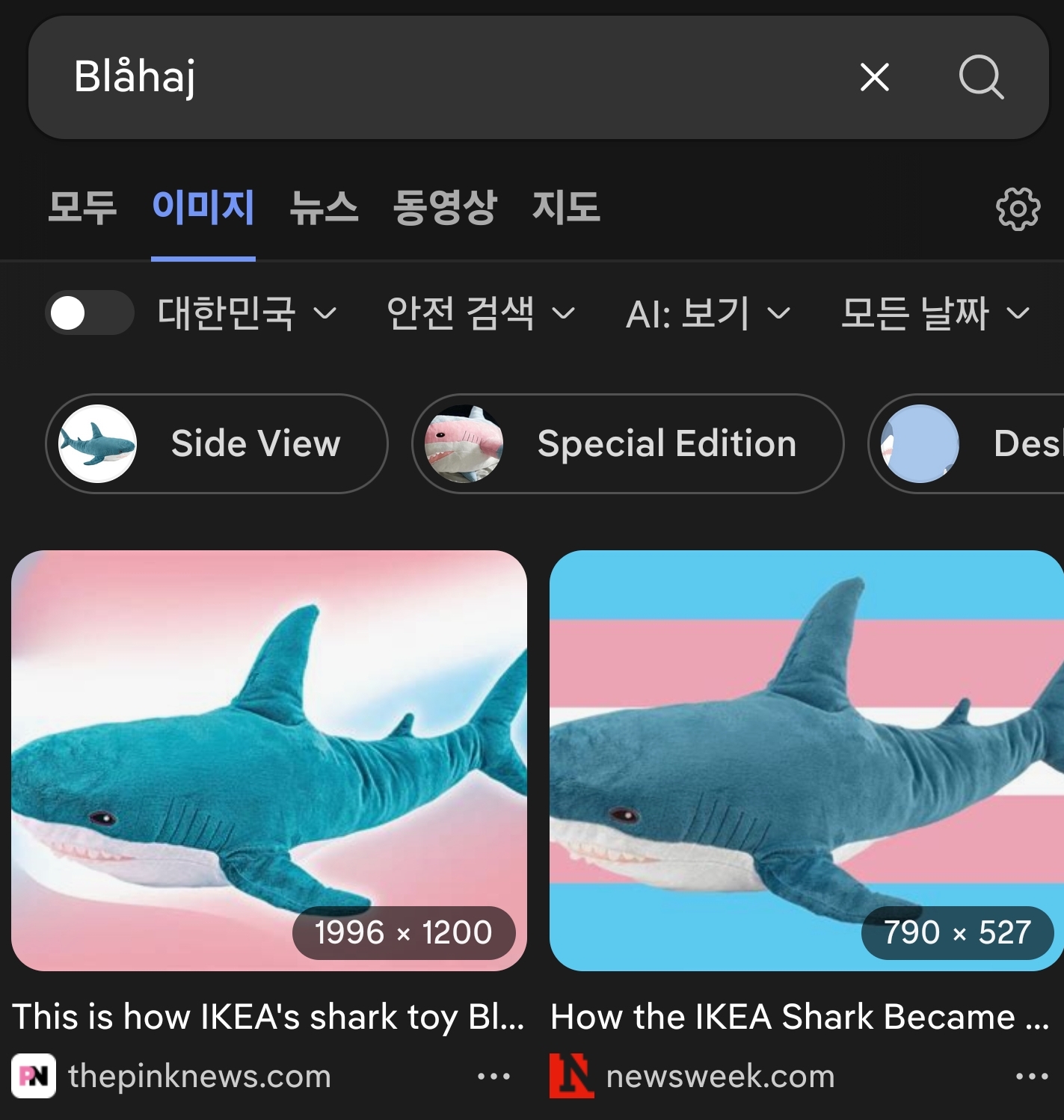Expand the 모든 날짜 date filter
The height and width of the screenshot is (1120, 1064).
(x=935, y=313)
